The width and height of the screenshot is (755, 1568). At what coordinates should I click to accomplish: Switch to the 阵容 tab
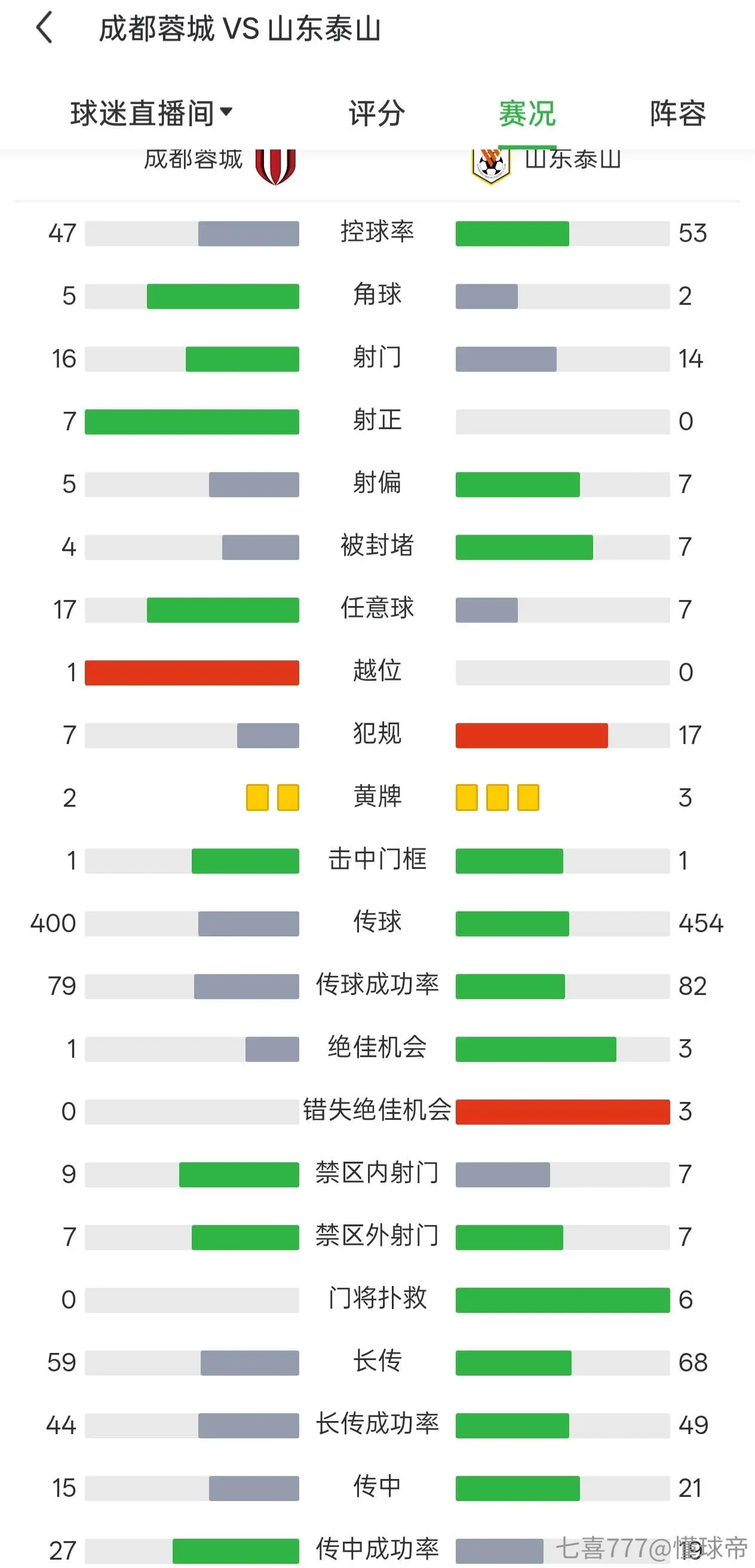click(678, 113)
